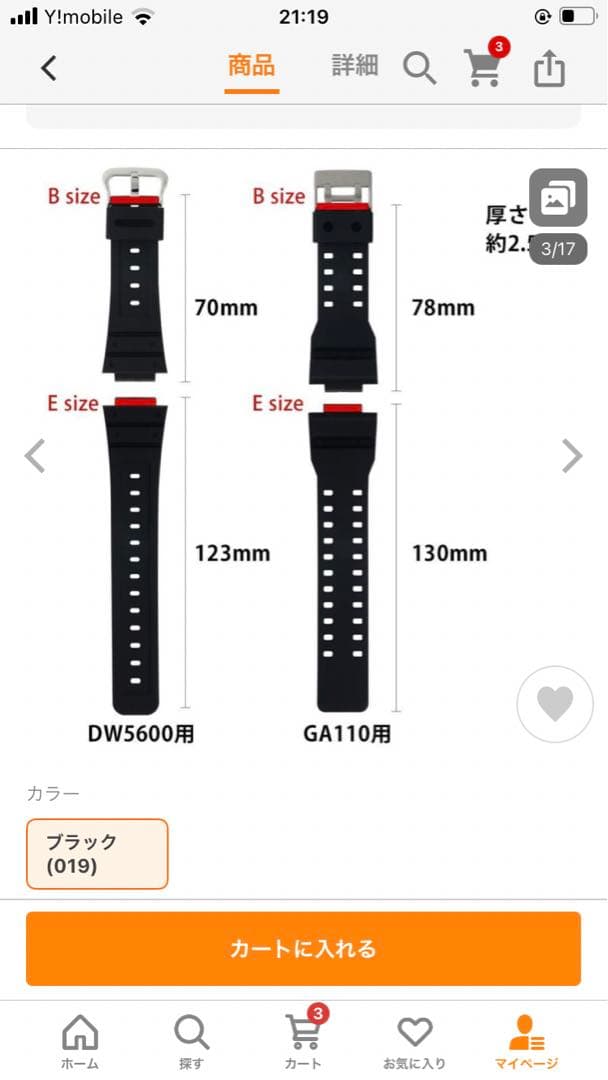Image resolution: width=608 pixels, height=1080 pixels.
Task: Switch to the 商品 tab
Action: pos(251,67)
